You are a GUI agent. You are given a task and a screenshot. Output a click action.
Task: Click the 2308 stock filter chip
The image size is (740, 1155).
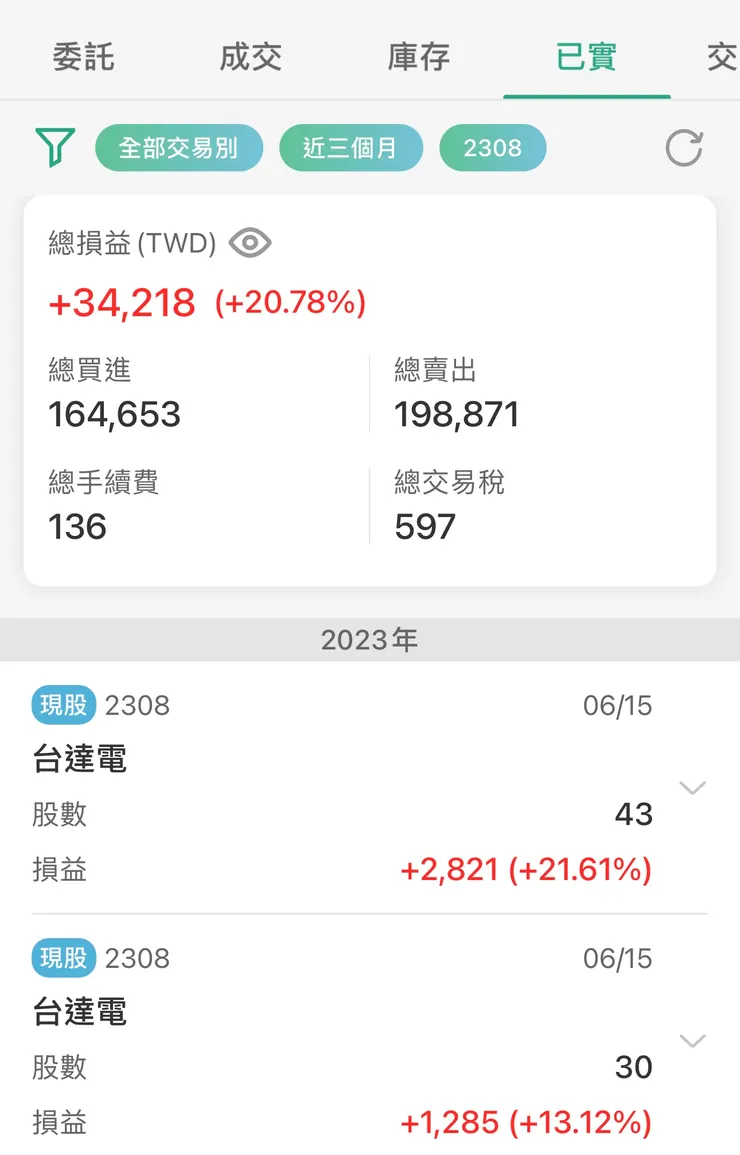click(x=493, y=146)
